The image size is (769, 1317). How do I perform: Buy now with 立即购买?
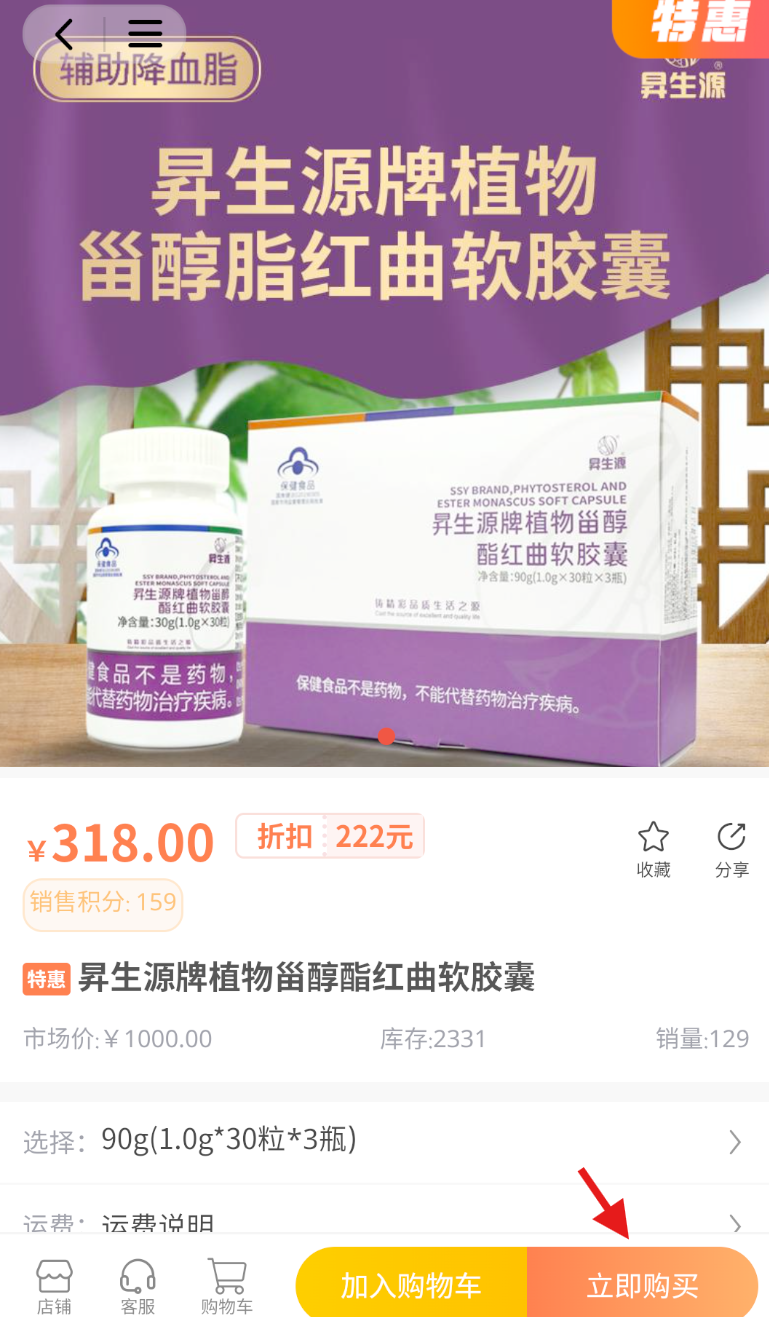[x=642, y=1286]
